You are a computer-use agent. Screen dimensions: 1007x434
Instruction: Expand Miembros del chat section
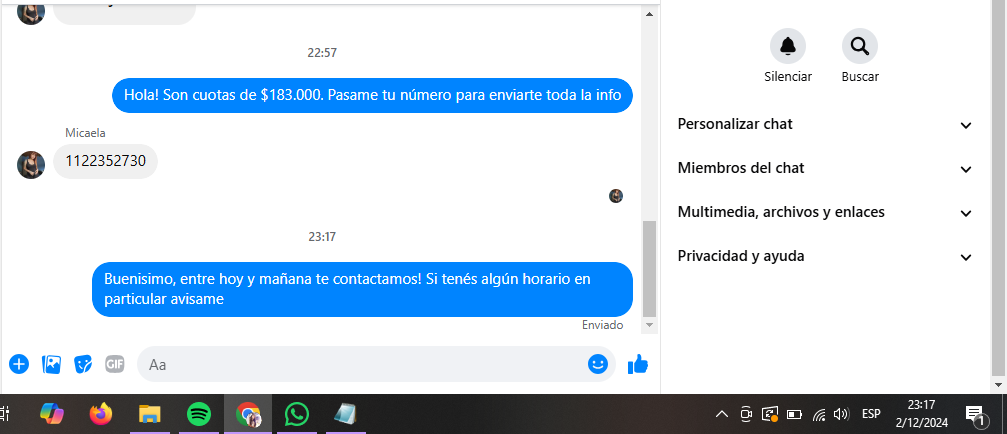point(824,168)
